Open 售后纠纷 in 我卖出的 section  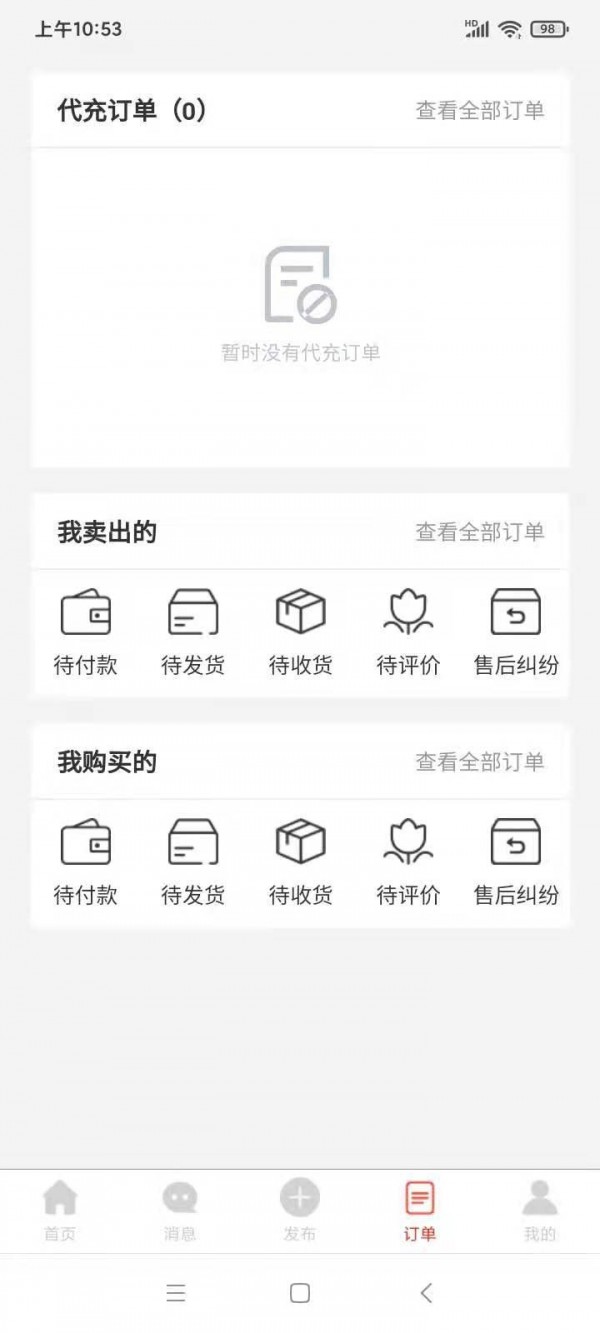pos(516,632)
